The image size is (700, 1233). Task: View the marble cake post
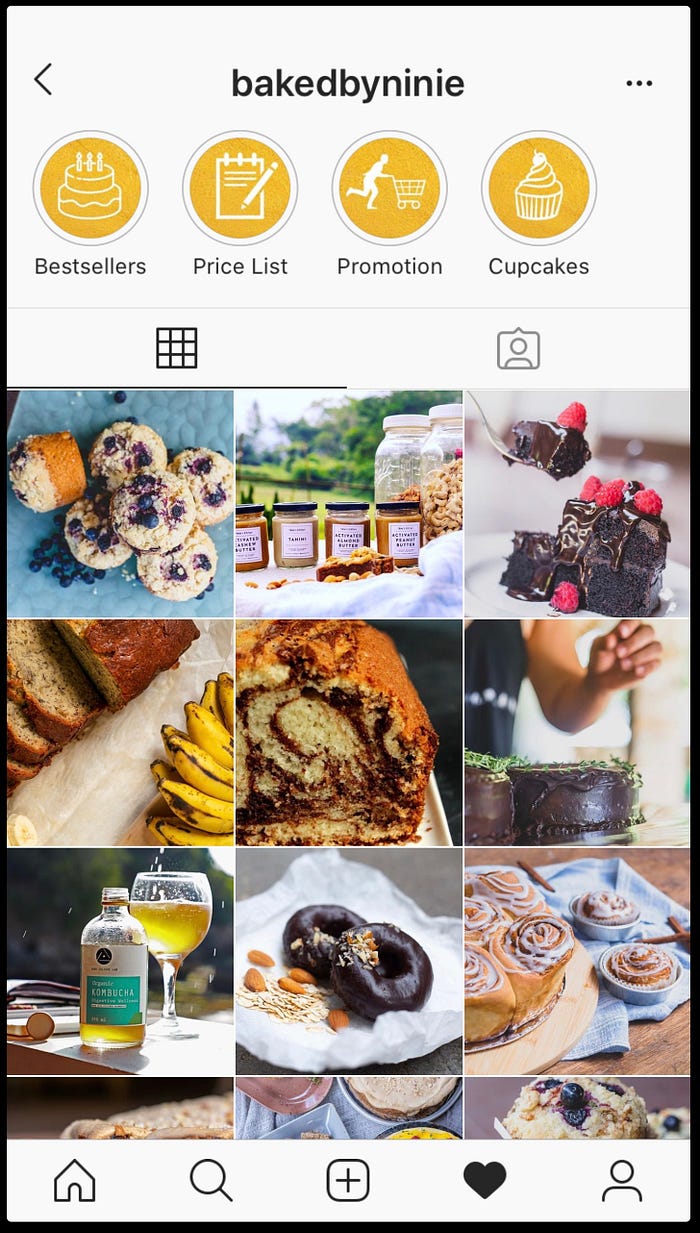[x=349, y=732]
